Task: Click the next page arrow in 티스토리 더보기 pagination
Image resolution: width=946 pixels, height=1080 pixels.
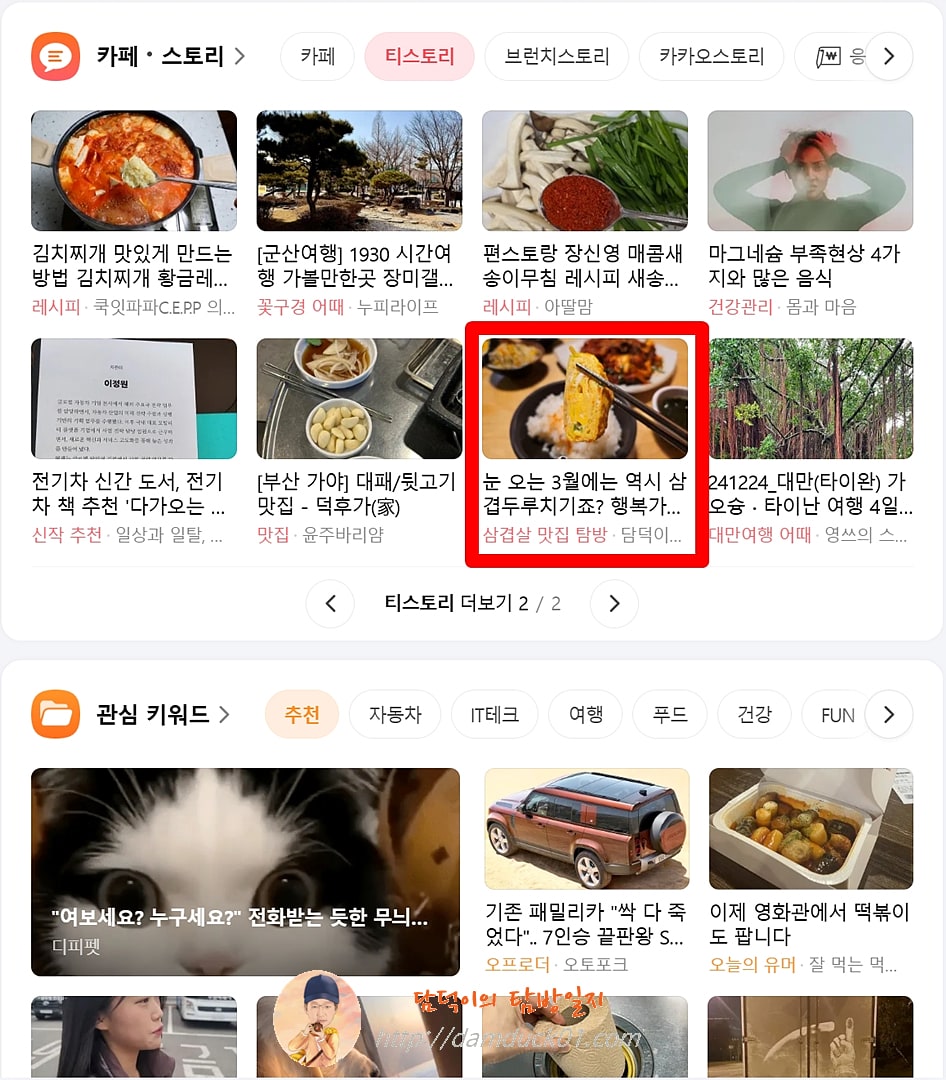Action: [614, 604]
